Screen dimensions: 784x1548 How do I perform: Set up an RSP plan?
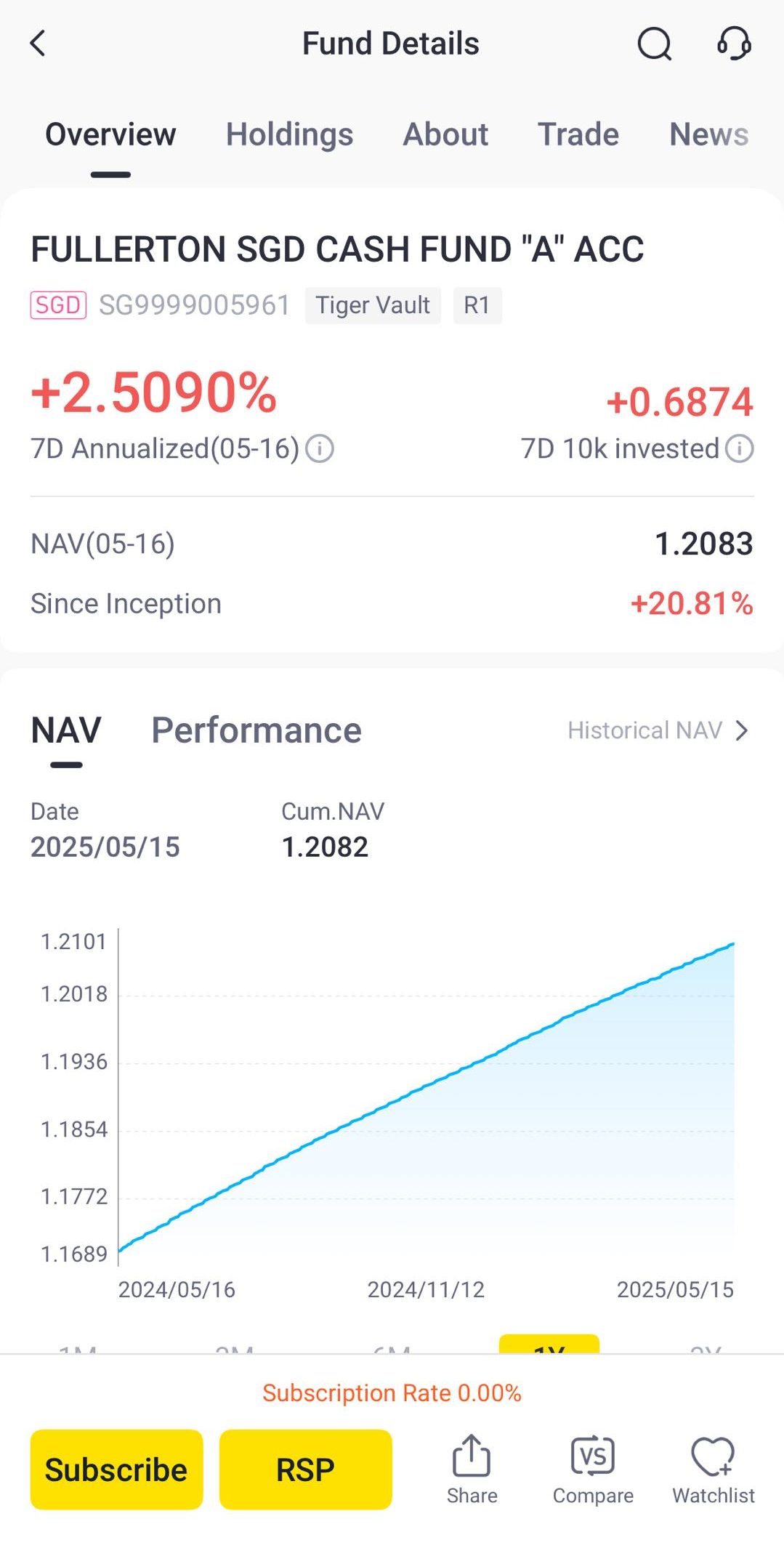(x=305, y=1470)
